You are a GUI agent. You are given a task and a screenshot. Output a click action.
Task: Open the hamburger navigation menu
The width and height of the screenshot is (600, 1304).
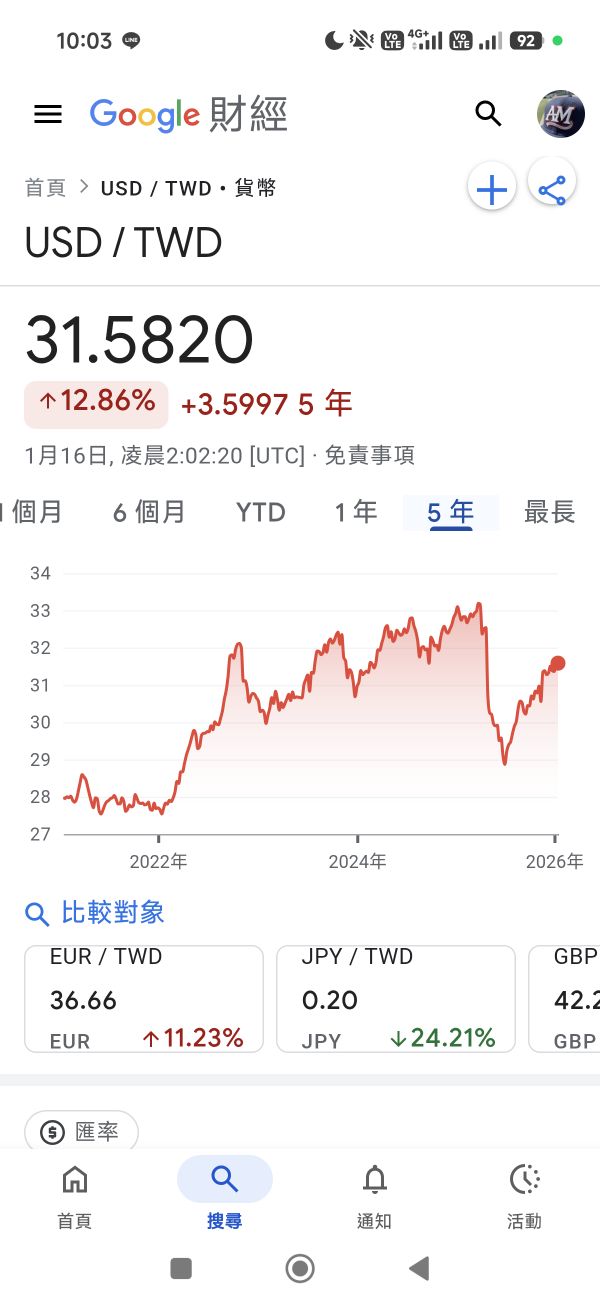[x=48, y=114]
